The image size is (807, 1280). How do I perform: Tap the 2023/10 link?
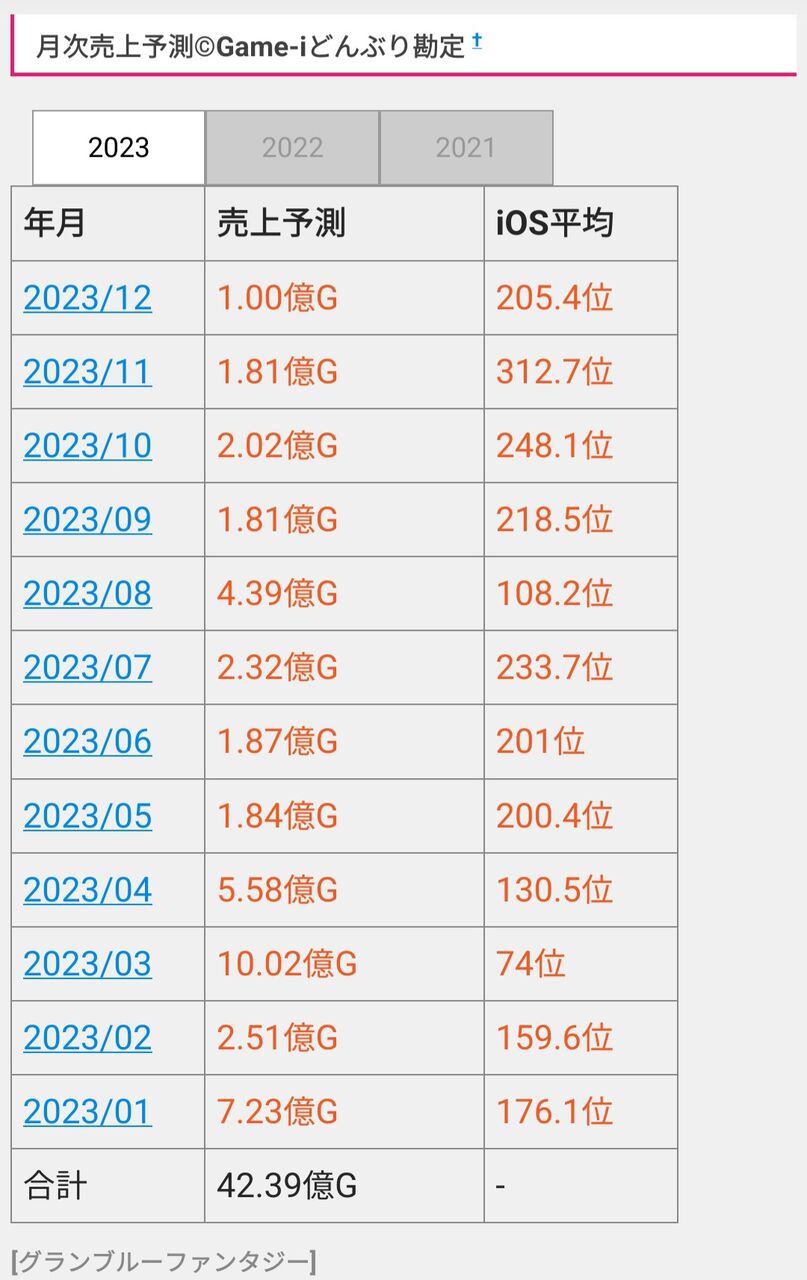pyautogui.click(x=88, y=446)
